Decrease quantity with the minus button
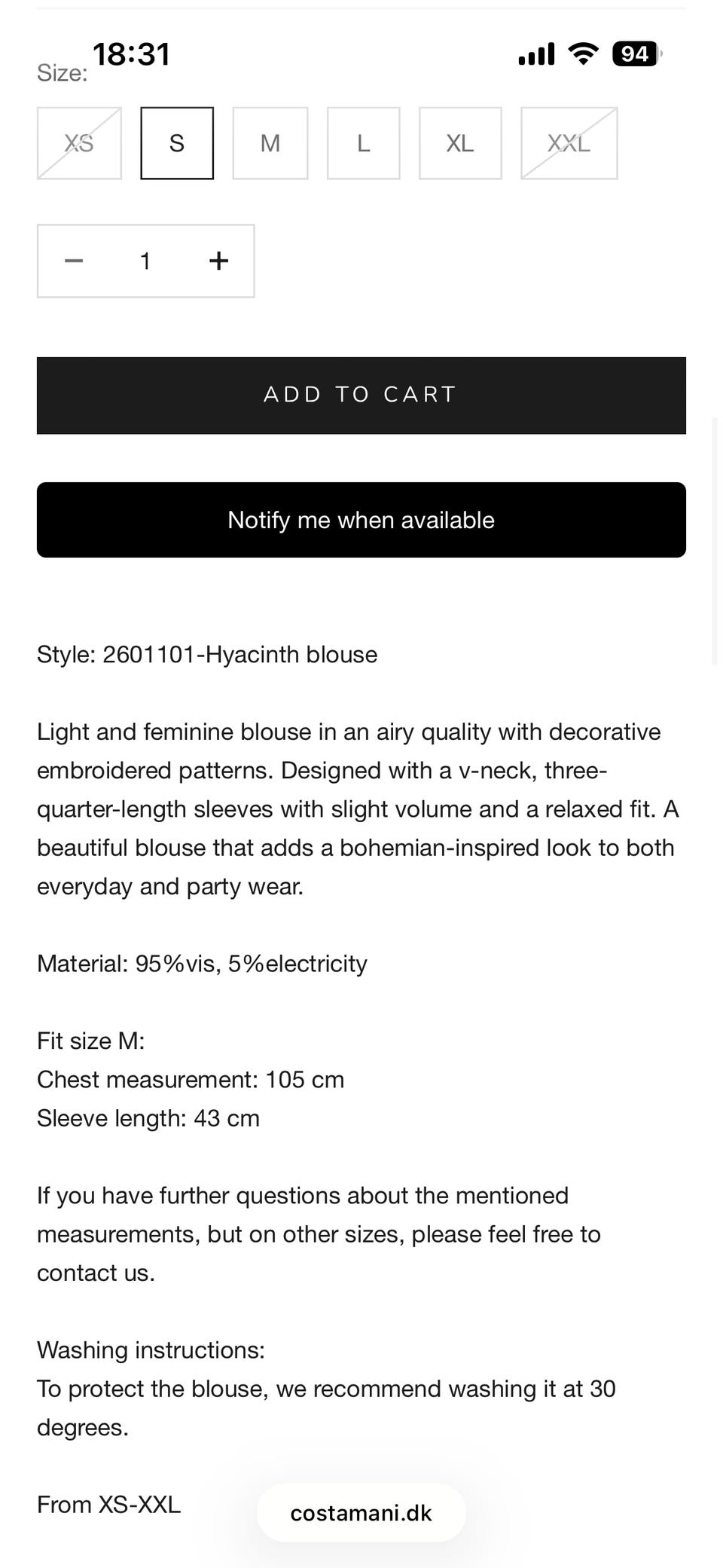The image size is (723, 1568). (74, 261)
